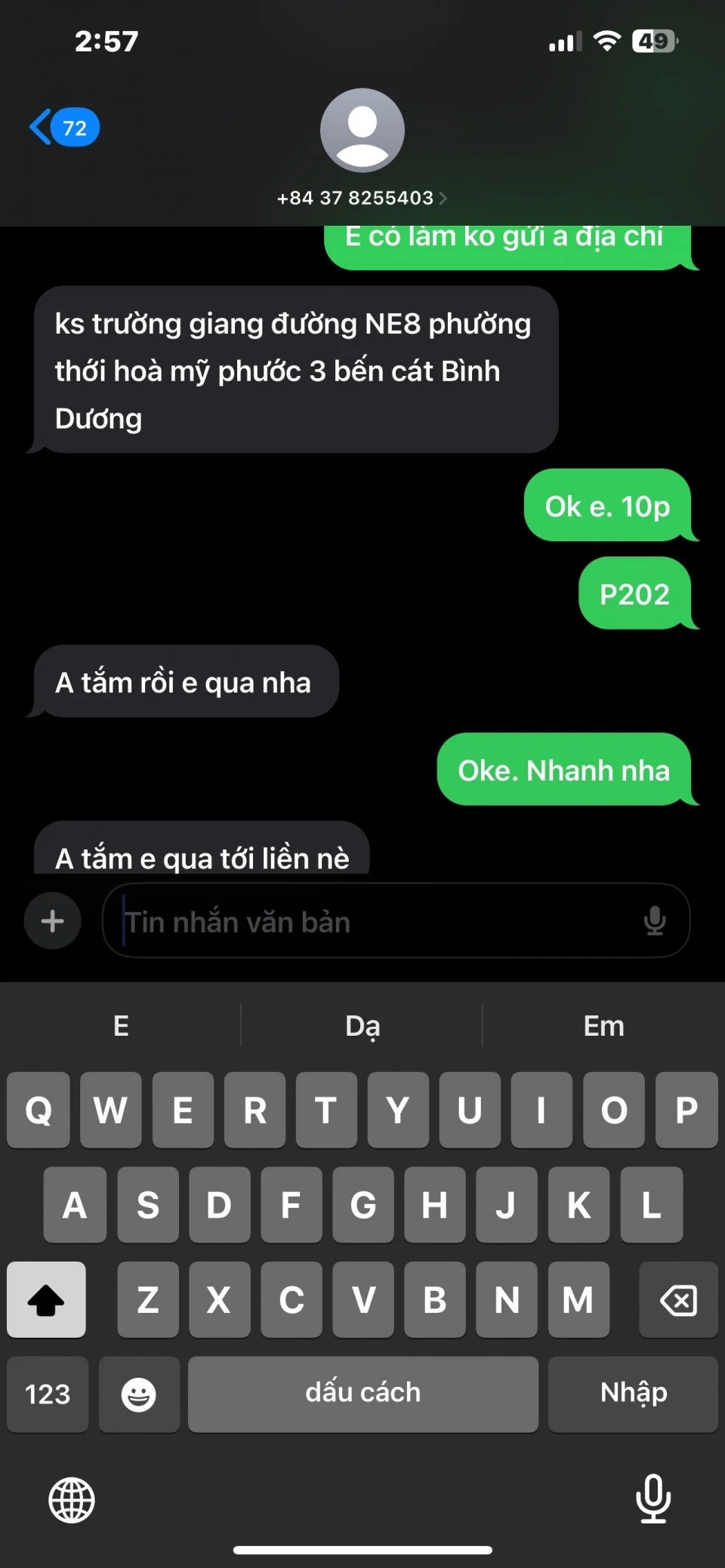The width and height of the screenshot is (725, 1568).
Task: Insert the suggested word Dạ
Action: click(x=362, y=1026)
